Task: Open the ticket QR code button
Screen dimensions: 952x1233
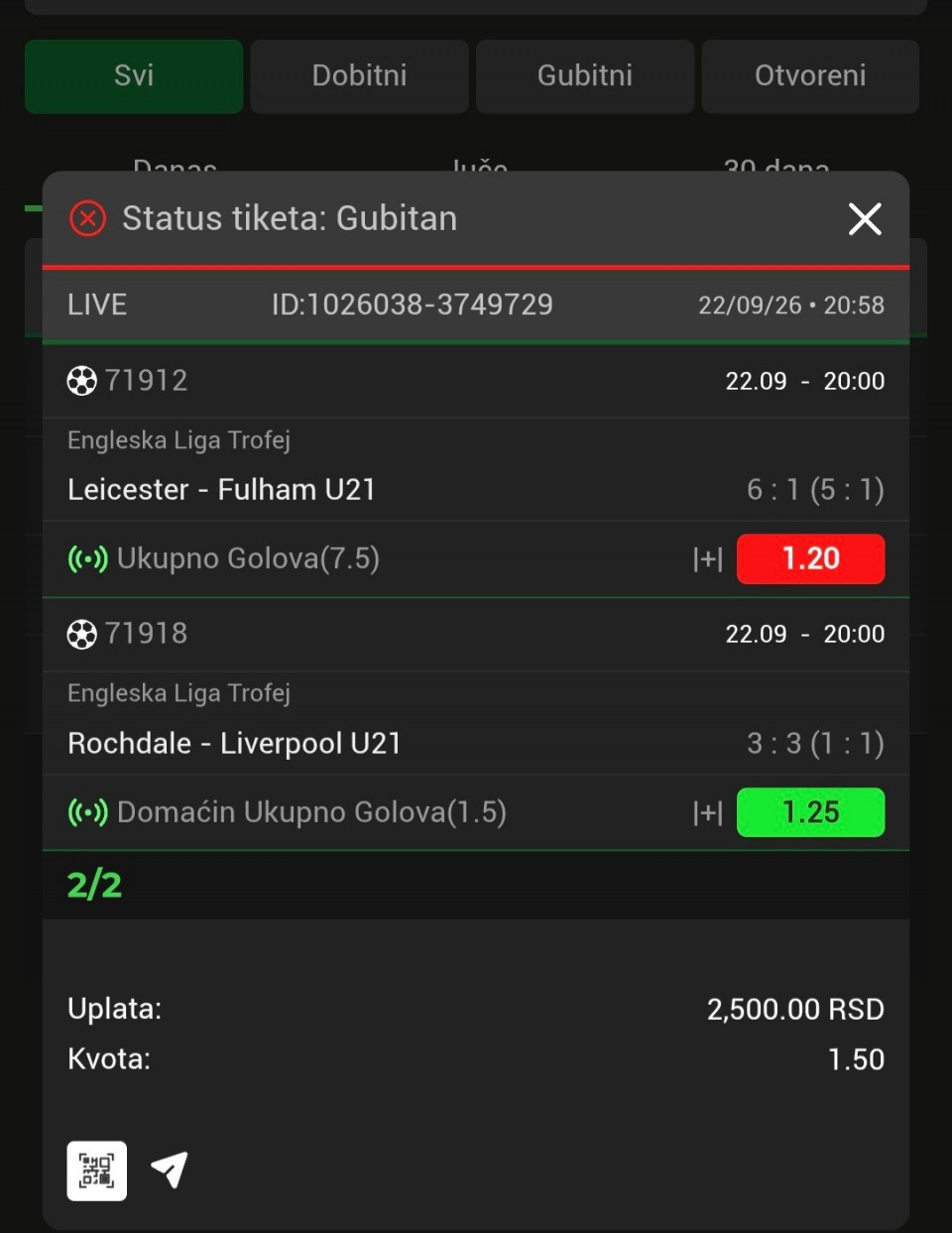Action: [x=97, y=1171]
